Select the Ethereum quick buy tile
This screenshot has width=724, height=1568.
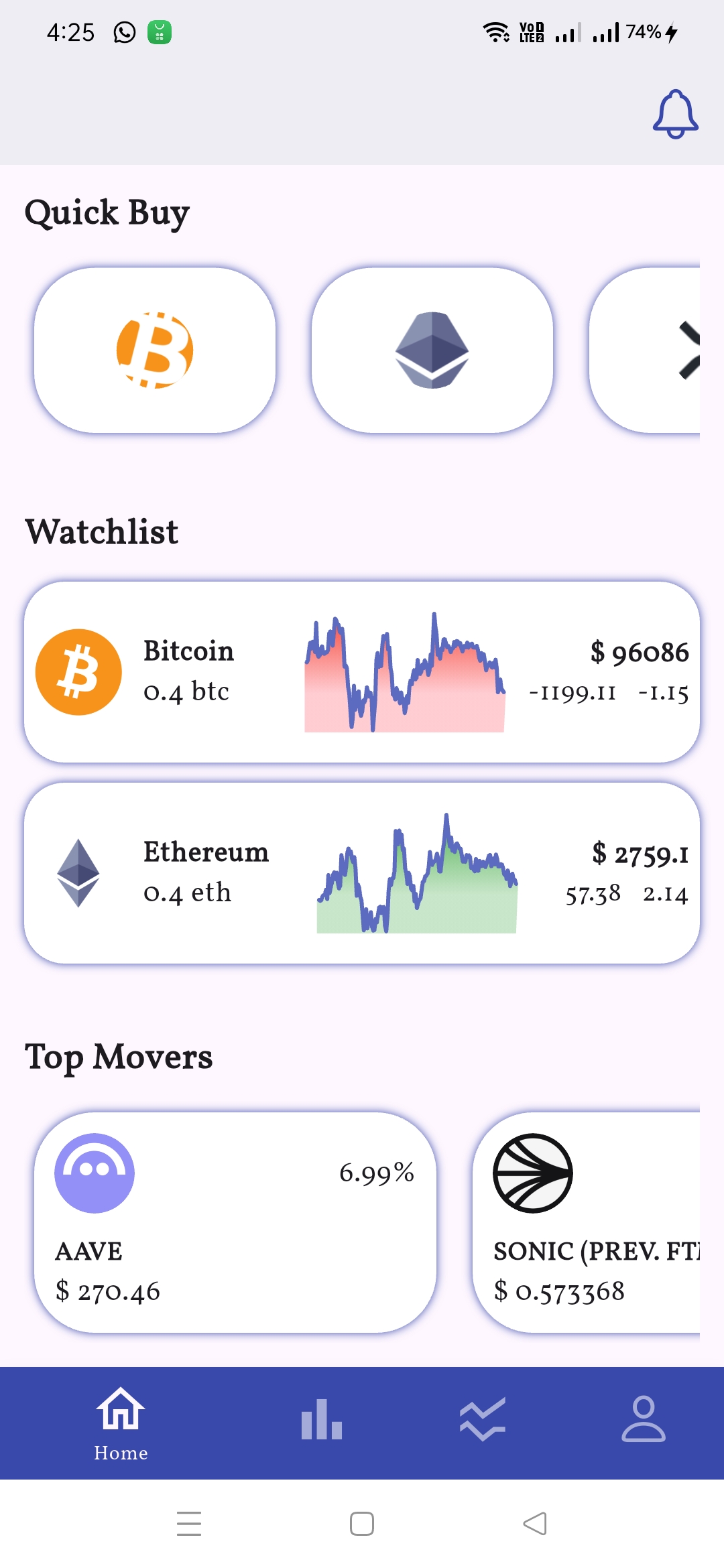[x=432, y=350]
